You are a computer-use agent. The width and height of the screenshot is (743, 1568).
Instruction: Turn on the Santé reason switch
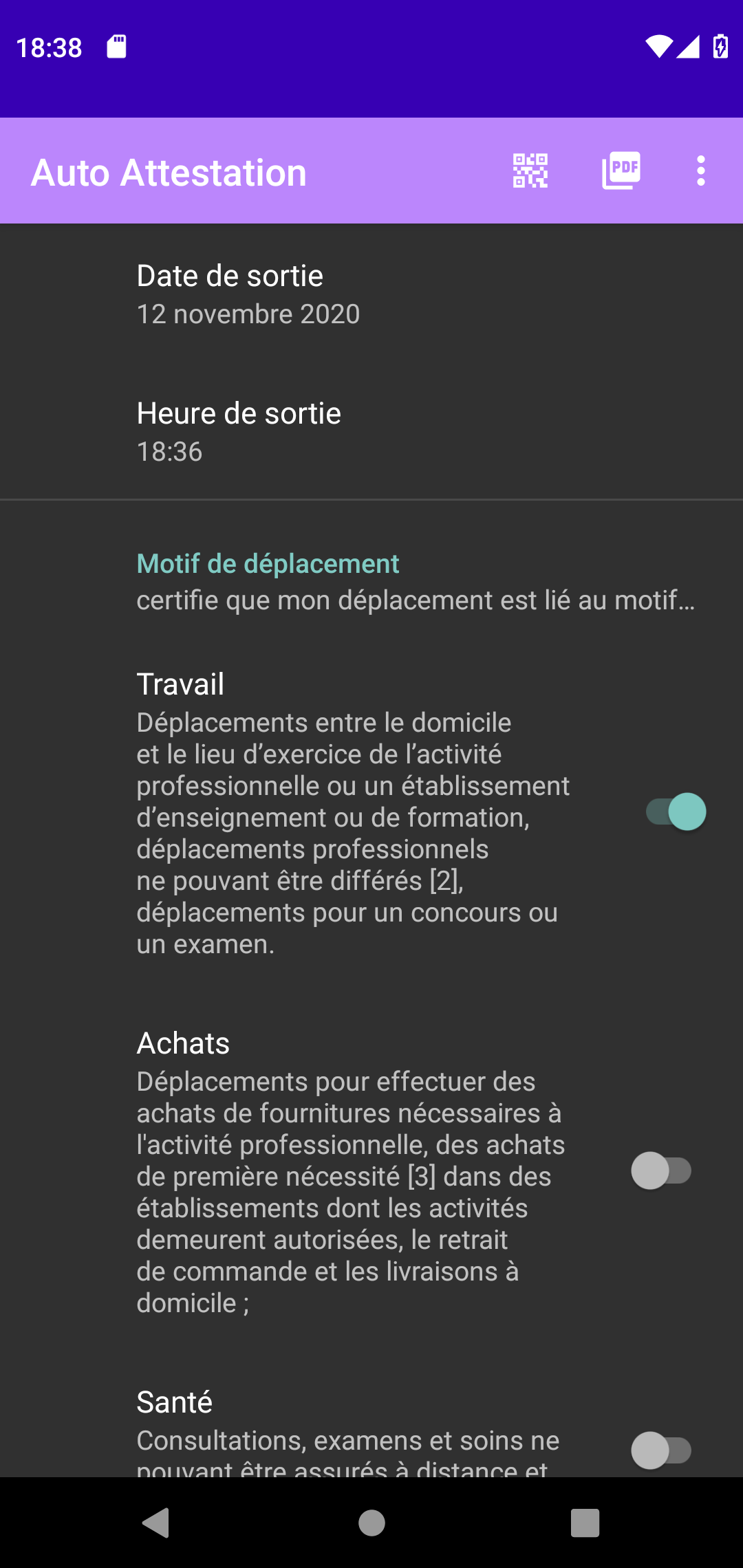pos(661,1450)
